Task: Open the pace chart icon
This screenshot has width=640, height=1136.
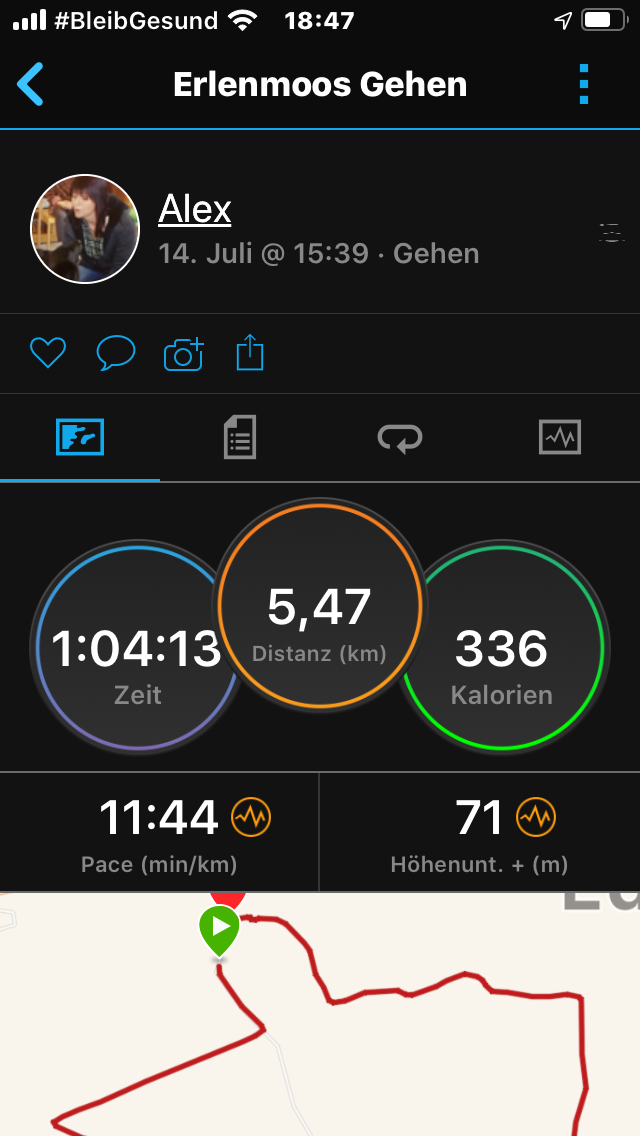Action: coord(251,818)
